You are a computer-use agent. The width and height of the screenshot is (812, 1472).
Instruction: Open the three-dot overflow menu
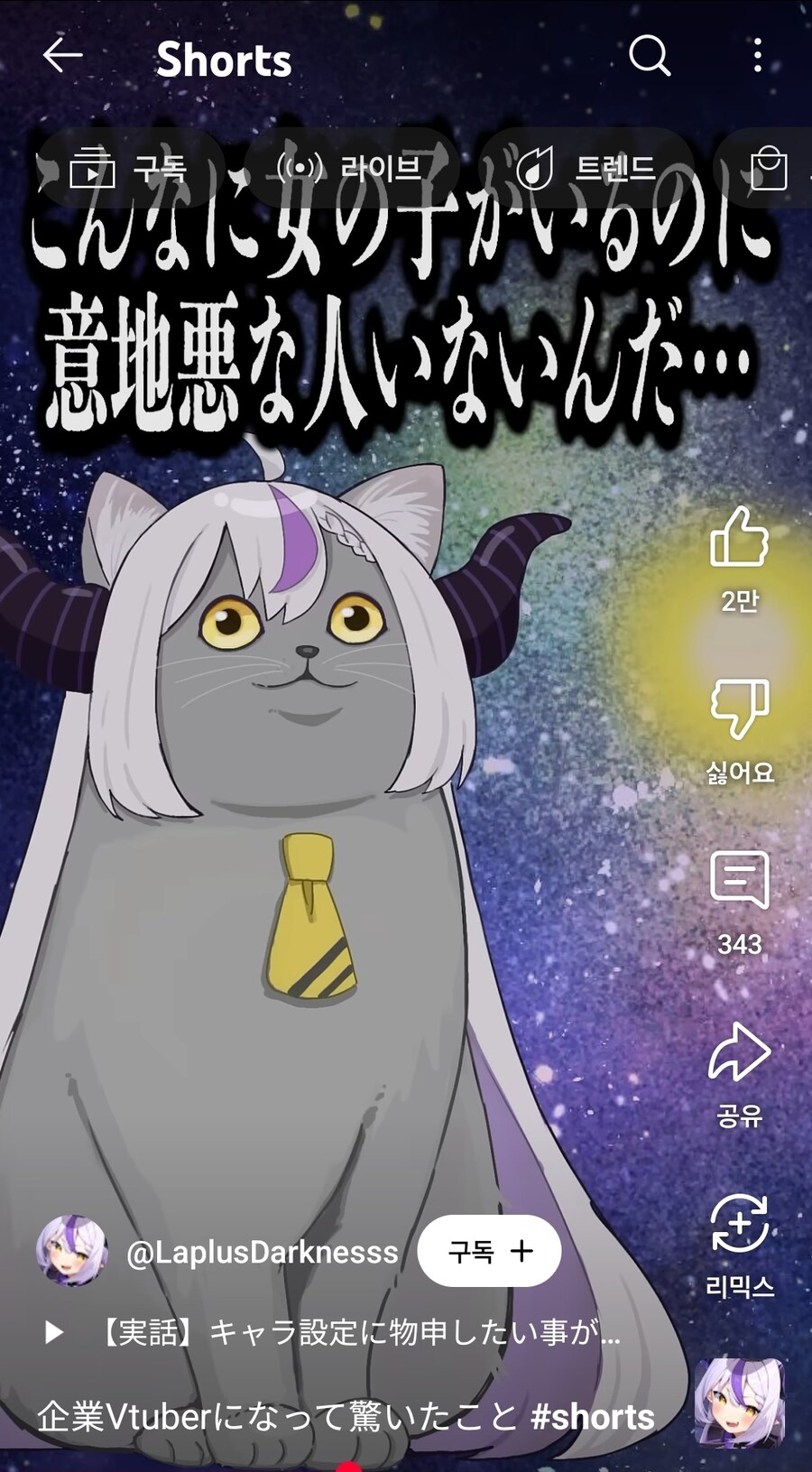[757, 56]
